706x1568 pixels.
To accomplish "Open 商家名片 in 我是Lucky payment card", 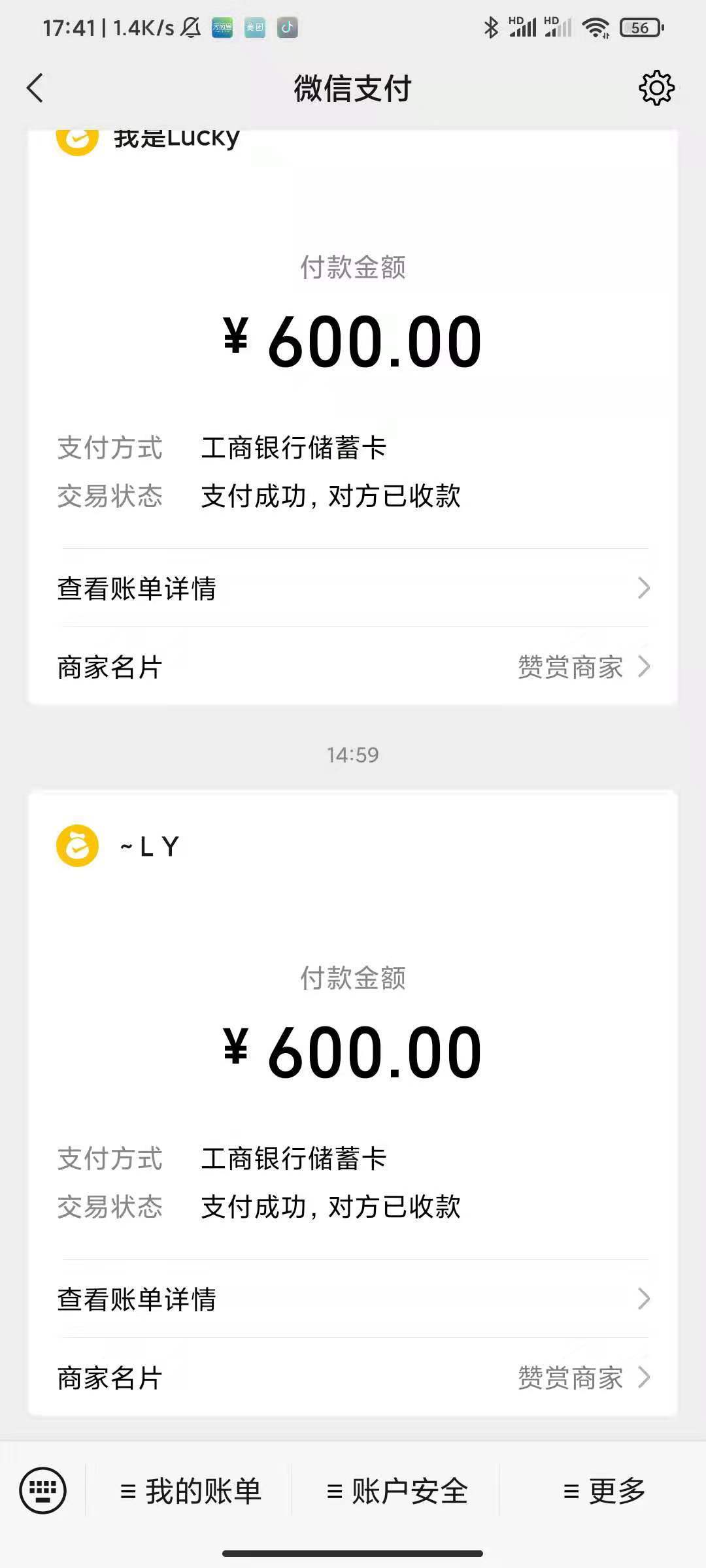I will tap(353, 667).
